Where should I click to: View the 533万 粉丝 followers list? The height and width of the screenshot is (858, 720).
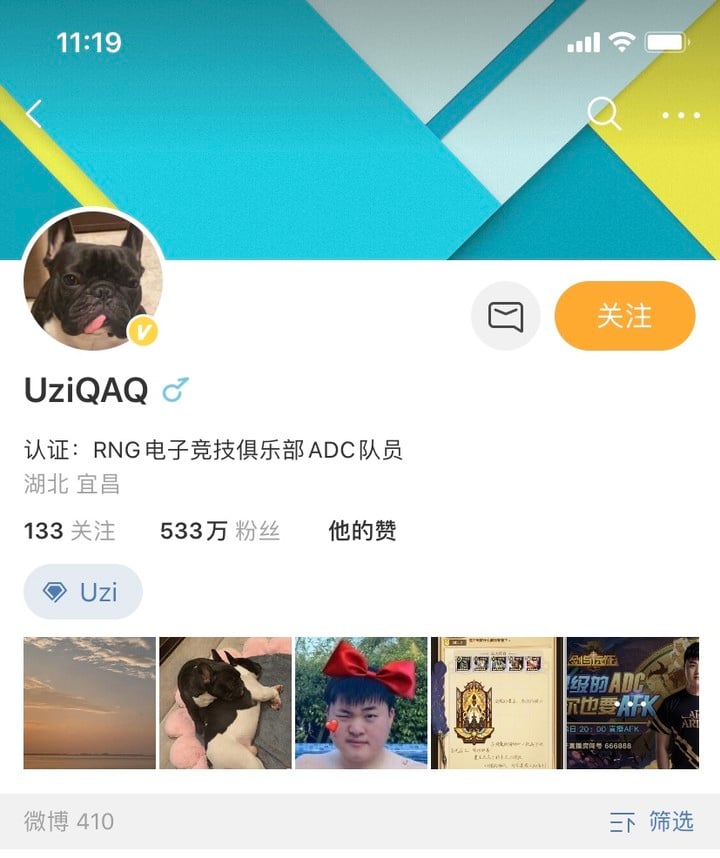coord(220,531)
